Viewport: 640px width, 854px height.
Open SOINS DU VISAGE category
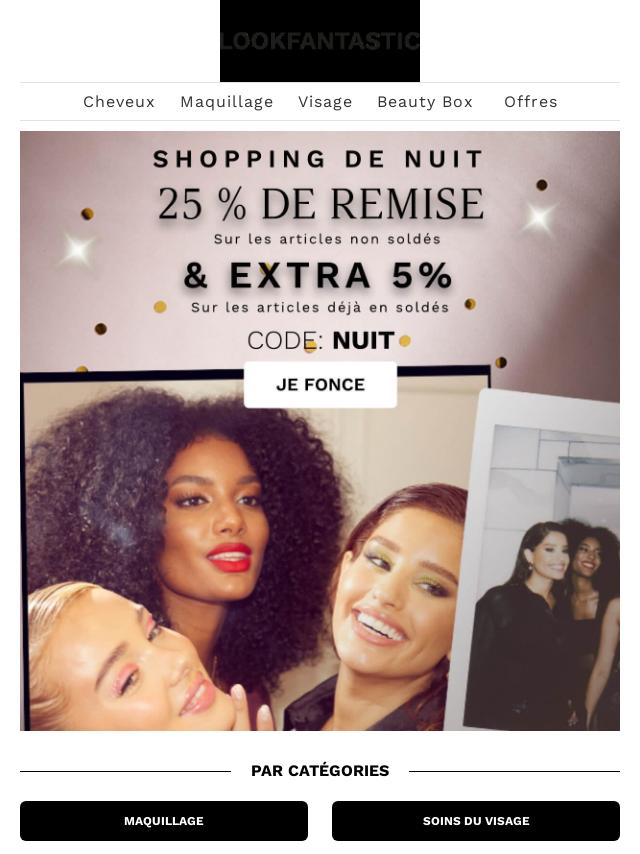(x=476, y=821)
